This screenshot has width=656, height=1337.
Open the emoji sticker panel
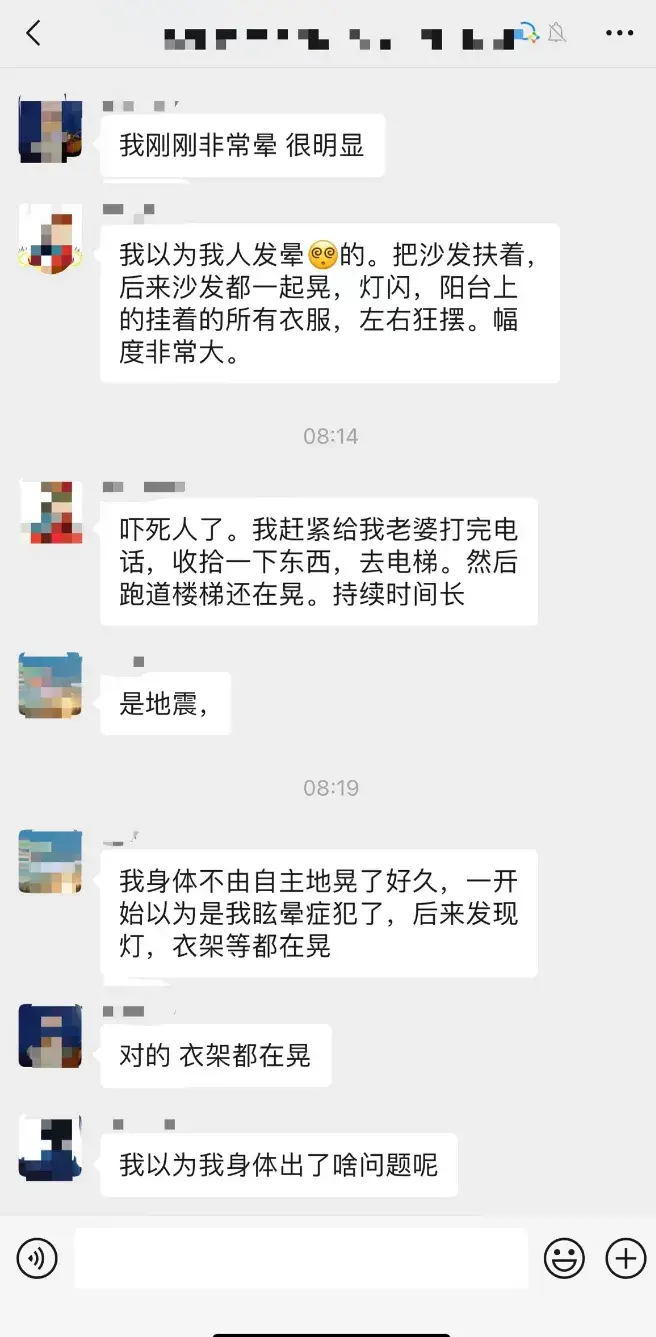[564, 1258]
